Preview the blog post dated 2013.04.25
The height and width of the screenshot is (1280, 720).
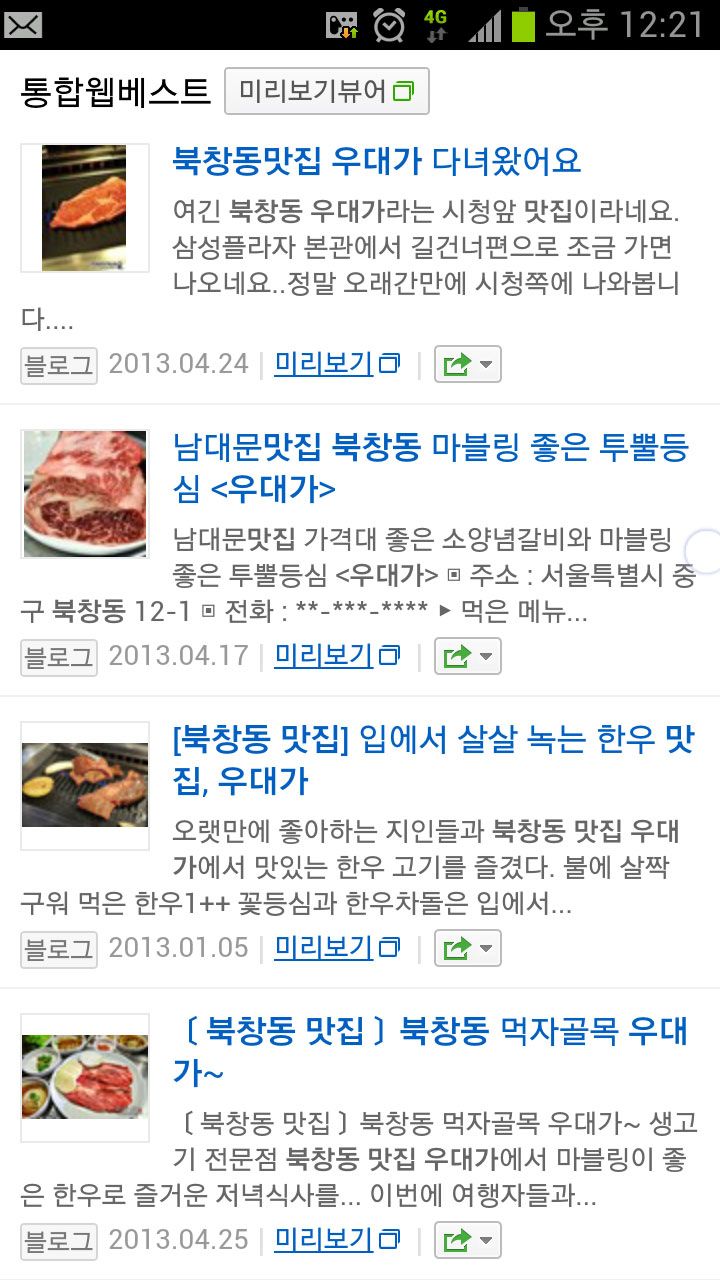pos(336,1240)
